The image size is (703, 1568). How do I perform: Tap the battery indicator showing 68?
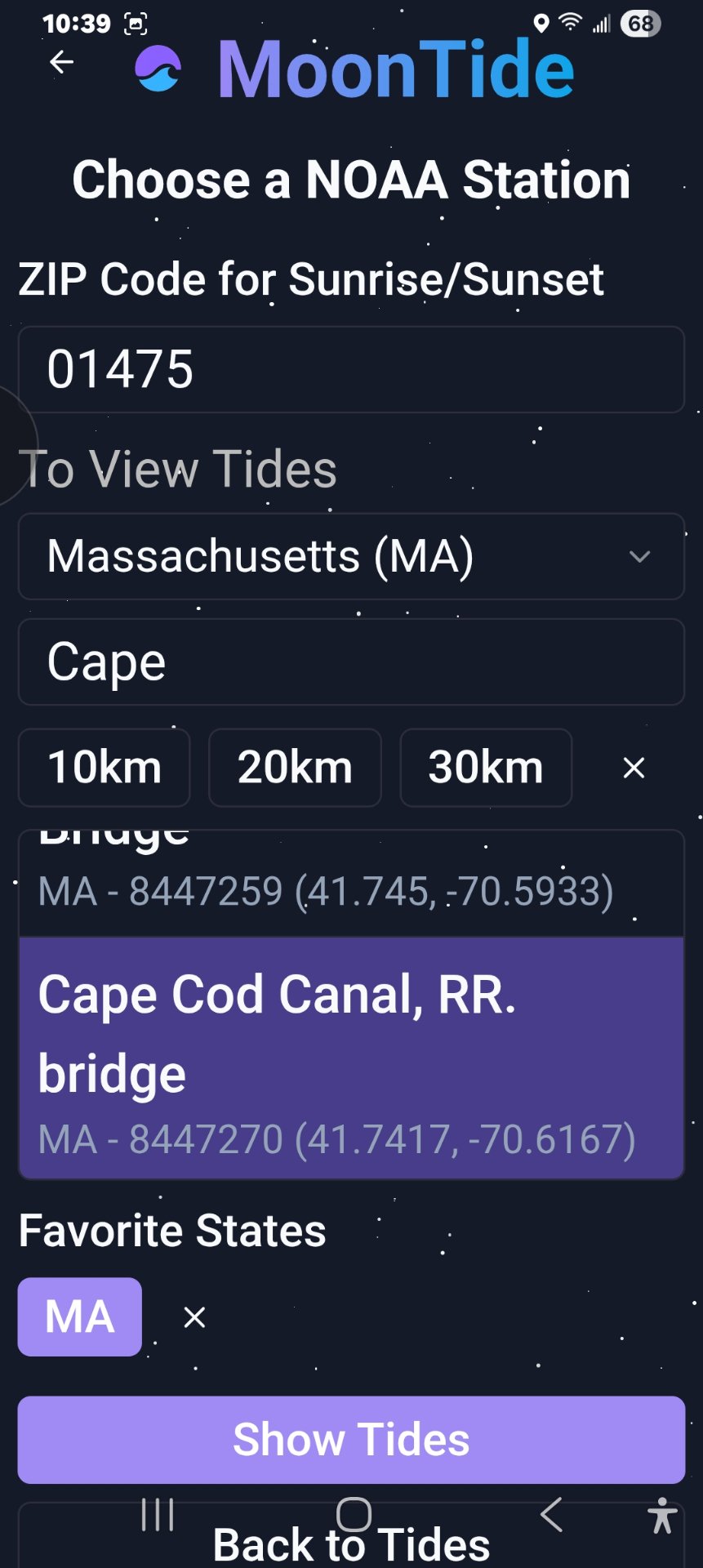(640, 24)
